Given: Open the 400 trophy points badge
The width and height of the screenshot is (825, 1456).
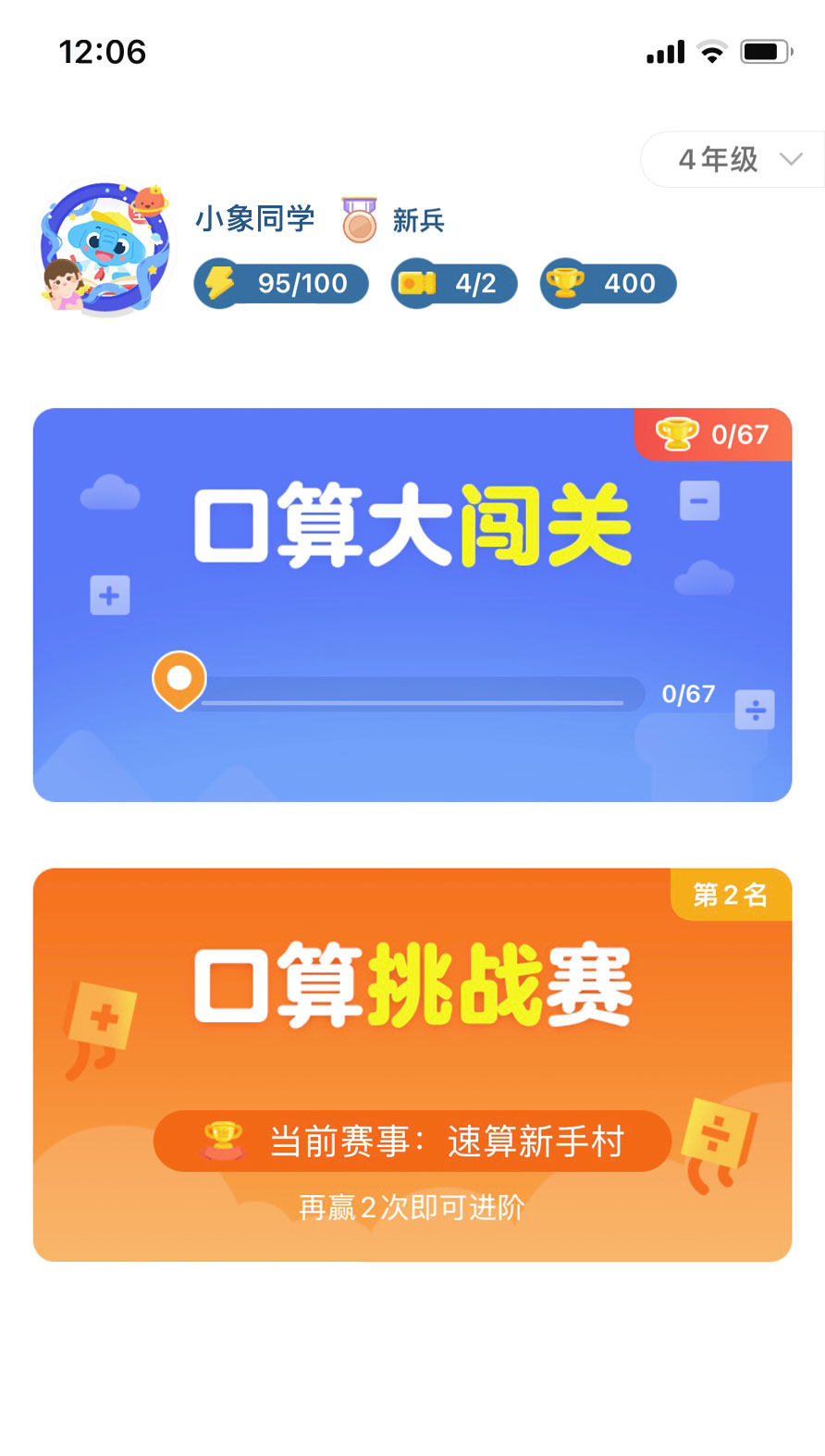Looking at the screenshot, I should tap(608, 283).
